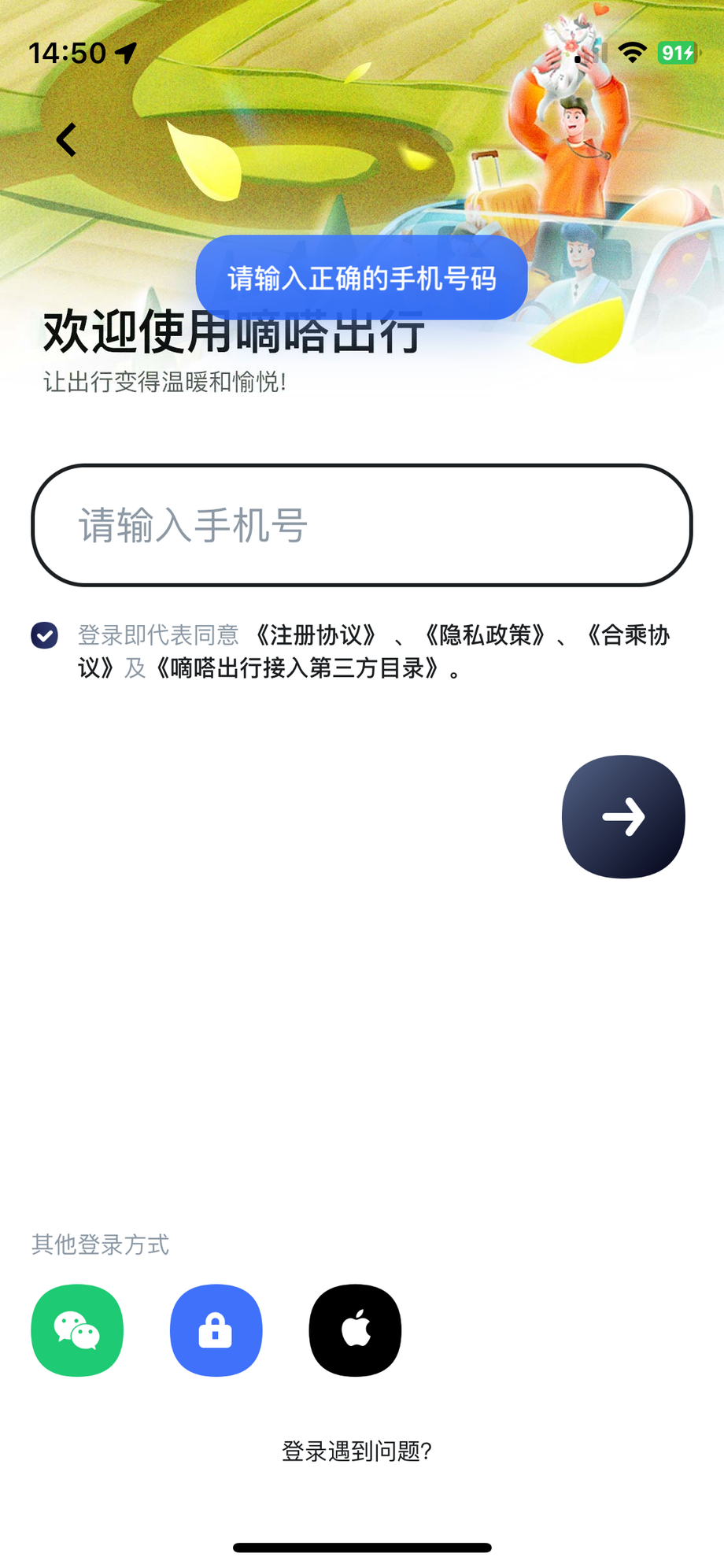Viewport: 724px width, 1568px height.
Task: Open the 《注册协议》 link
Action: tap(316, 635)
